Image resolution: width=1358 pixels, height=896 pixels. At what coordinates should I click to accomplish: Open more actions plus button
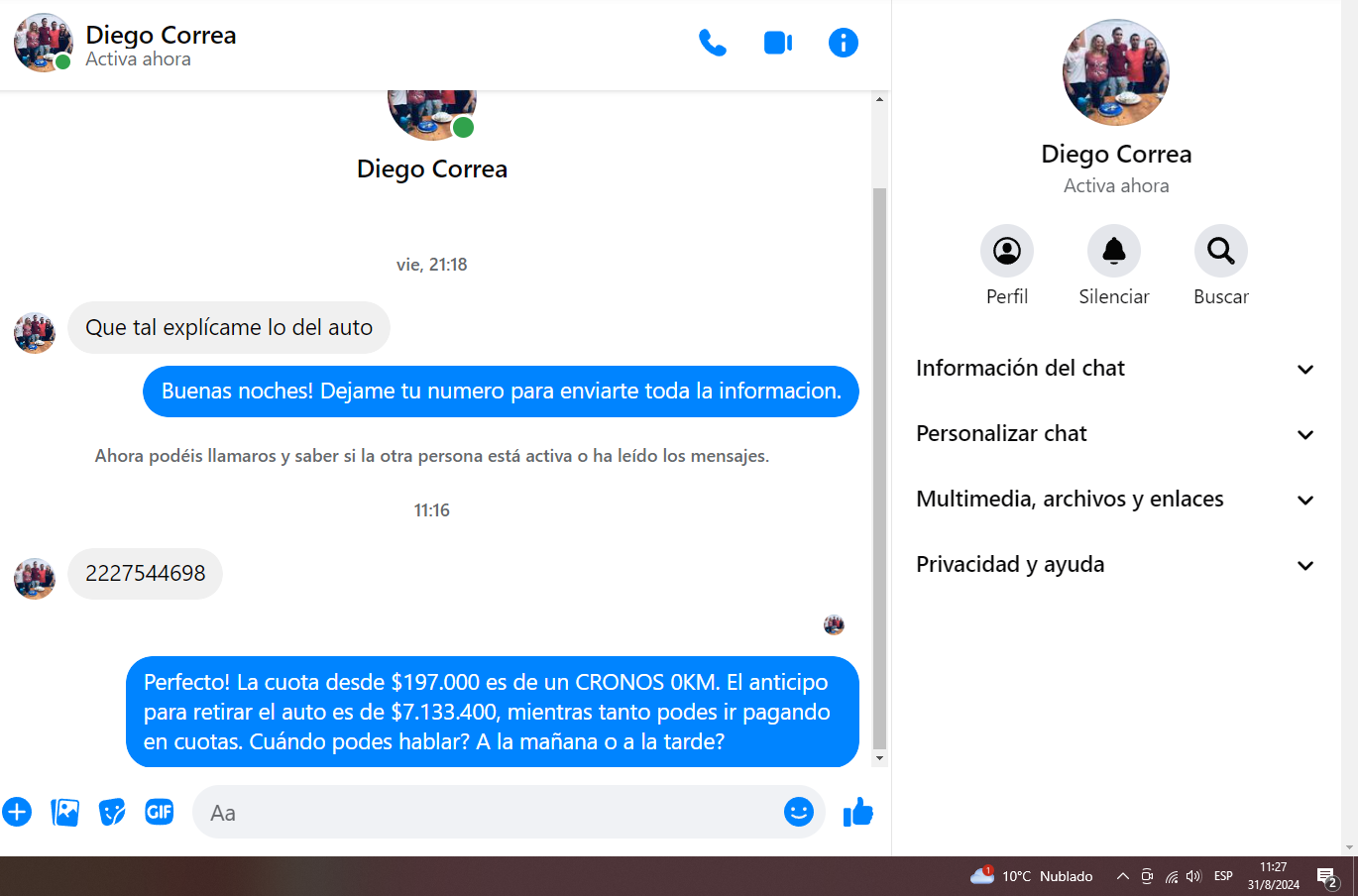(17, 813)
